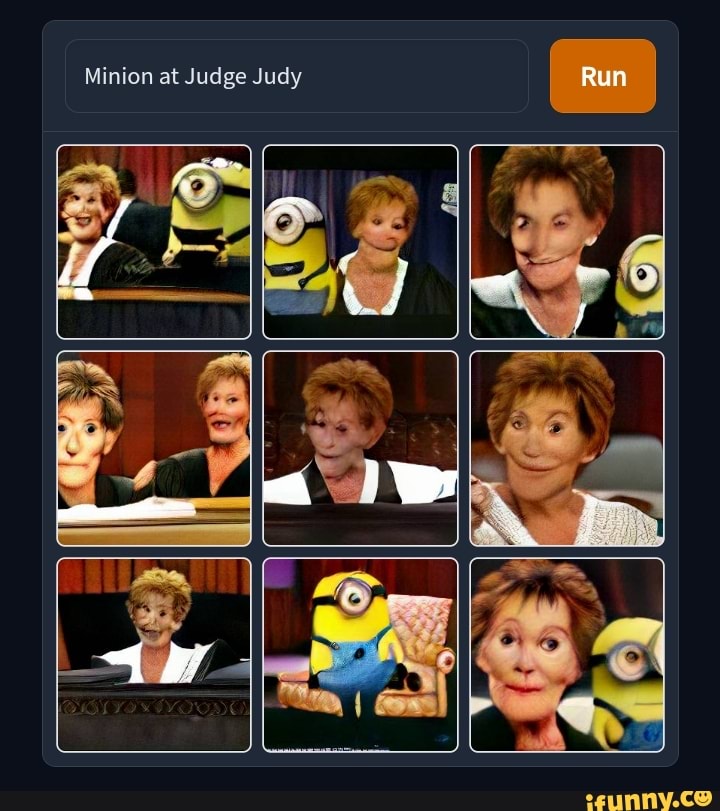The height and width of the screenshot is (811, 720).
Task: Click the 'Minion at Judge Judy' prompt field
Action: pyautogui.click(x=295, y=76)
